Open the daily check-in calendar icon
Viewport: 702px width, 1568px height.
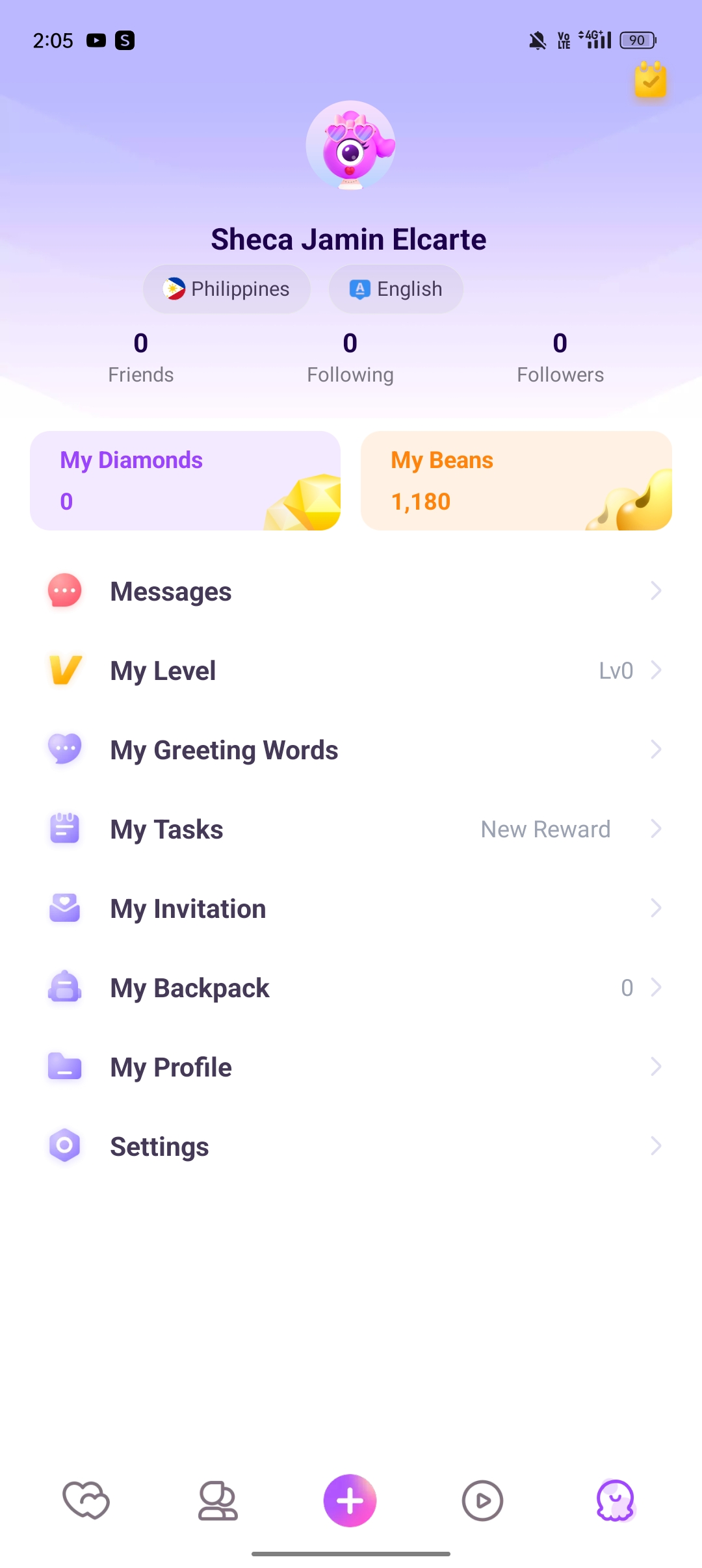[x=650, y=81]
